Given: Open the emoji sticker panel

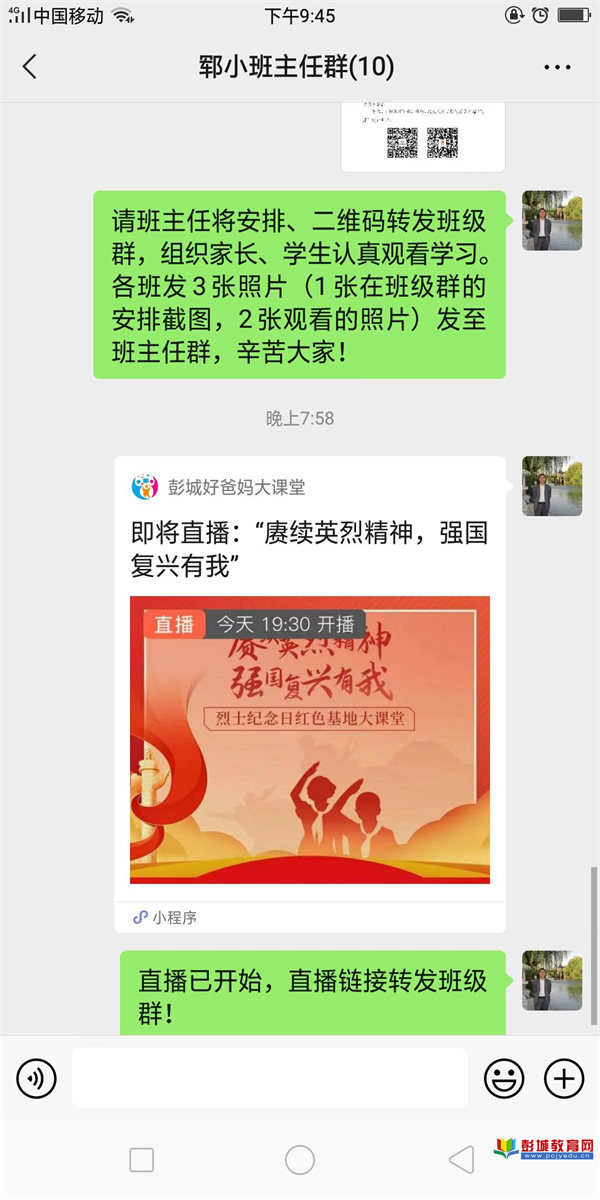Looking at the screenshot, I should (504, 1078).
